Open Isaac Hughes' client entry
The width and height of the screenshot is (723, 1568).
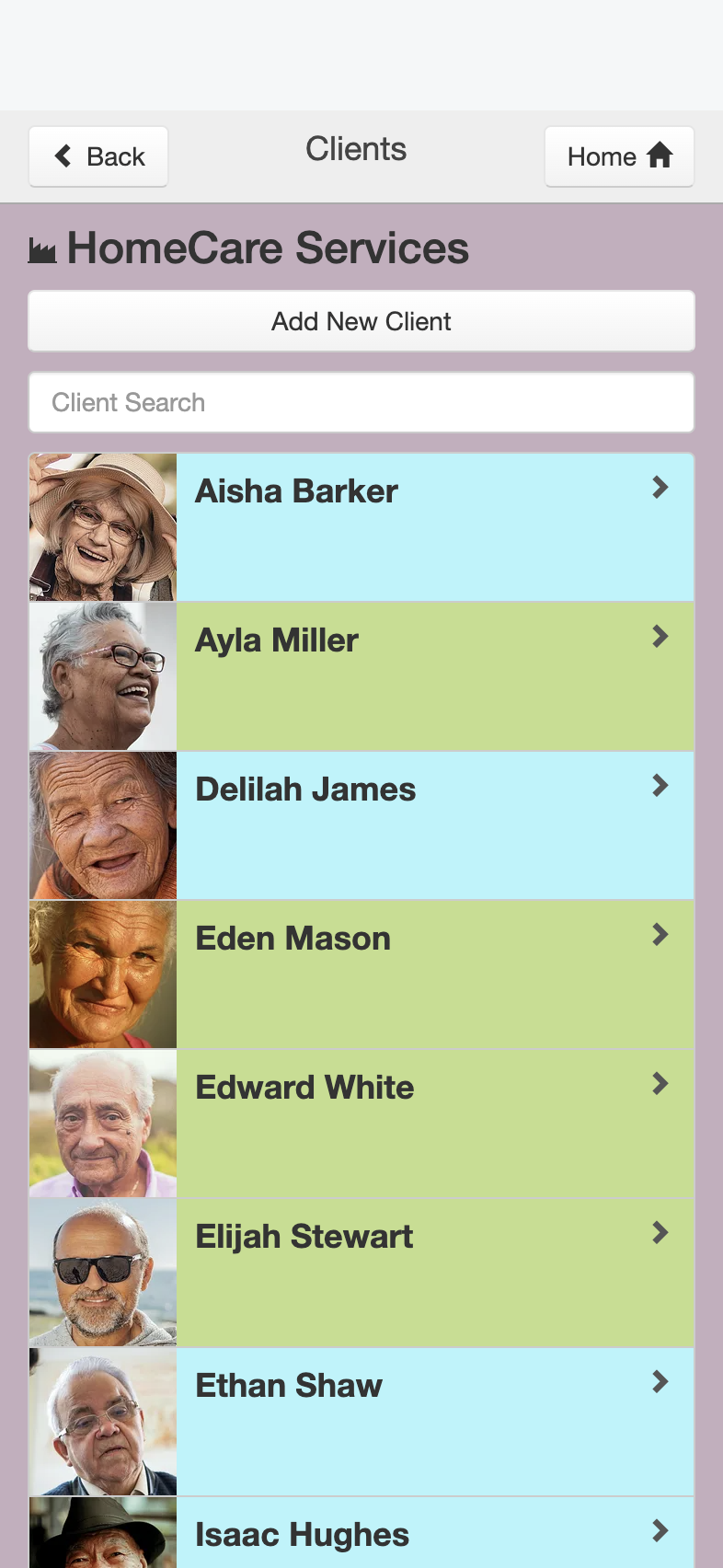(361, 1533)
